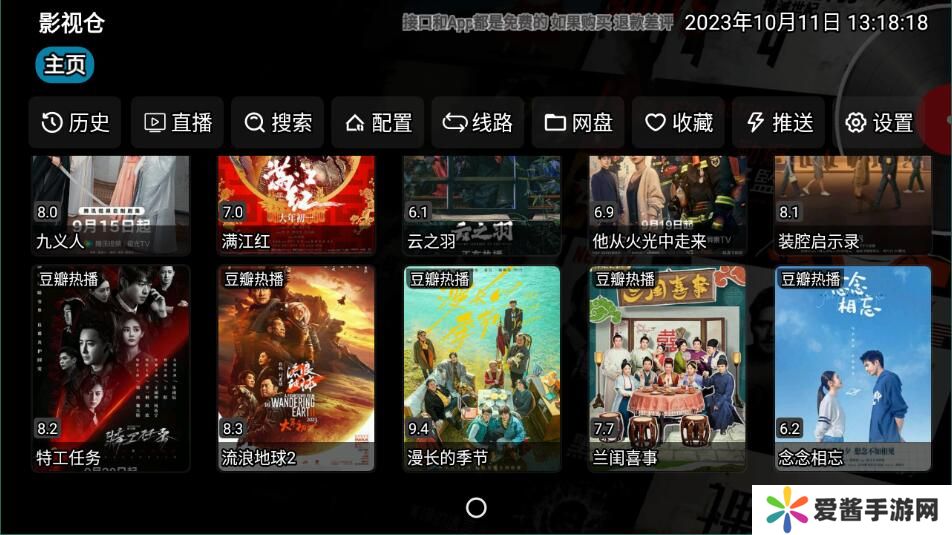The image size is (952, 535).
Task: Open the 云之羽 show card
Action: 482,205
